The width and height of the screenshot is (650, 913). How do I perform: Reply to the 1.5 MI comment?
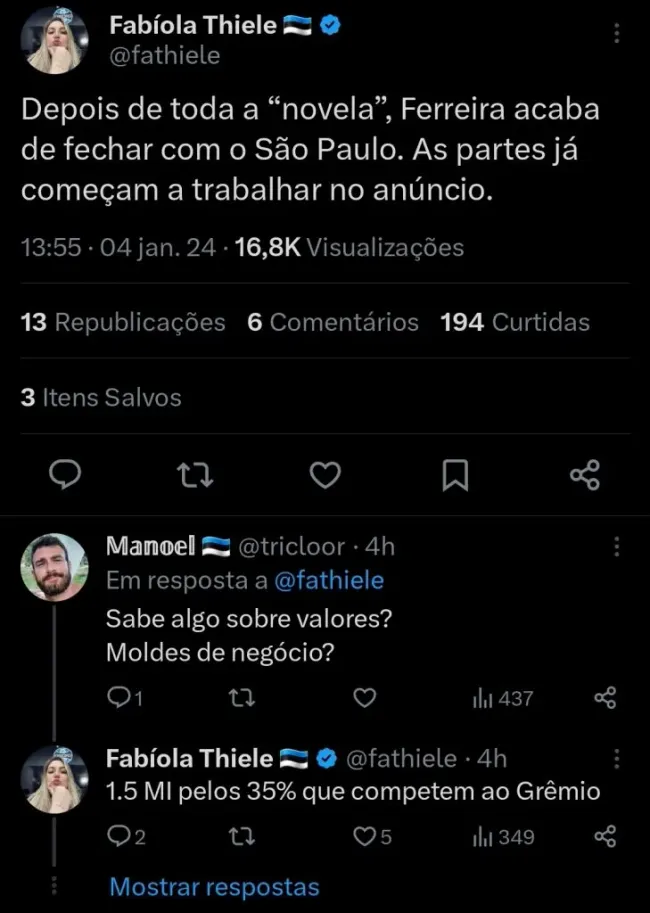point(121,837)
